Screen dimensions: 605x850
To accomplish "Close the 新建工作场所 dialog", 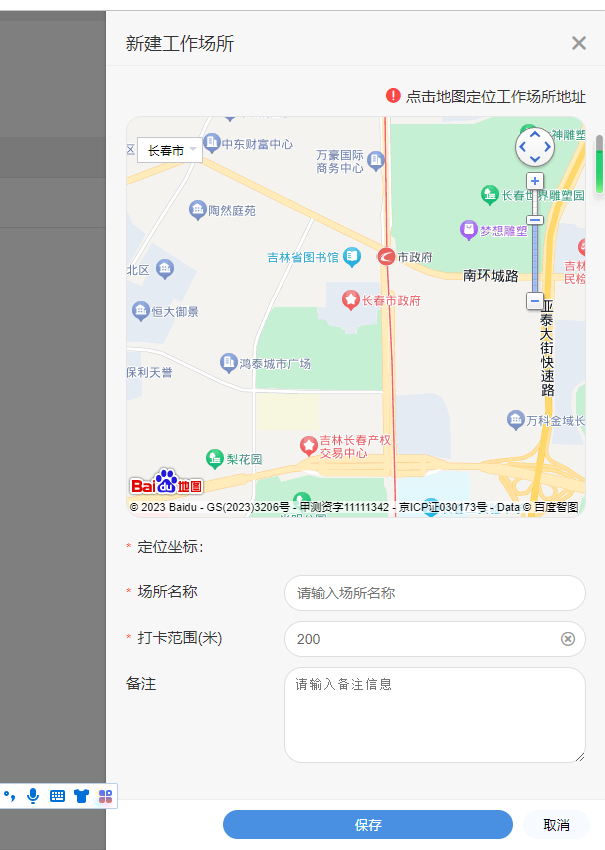I will (x=578, y=43).
